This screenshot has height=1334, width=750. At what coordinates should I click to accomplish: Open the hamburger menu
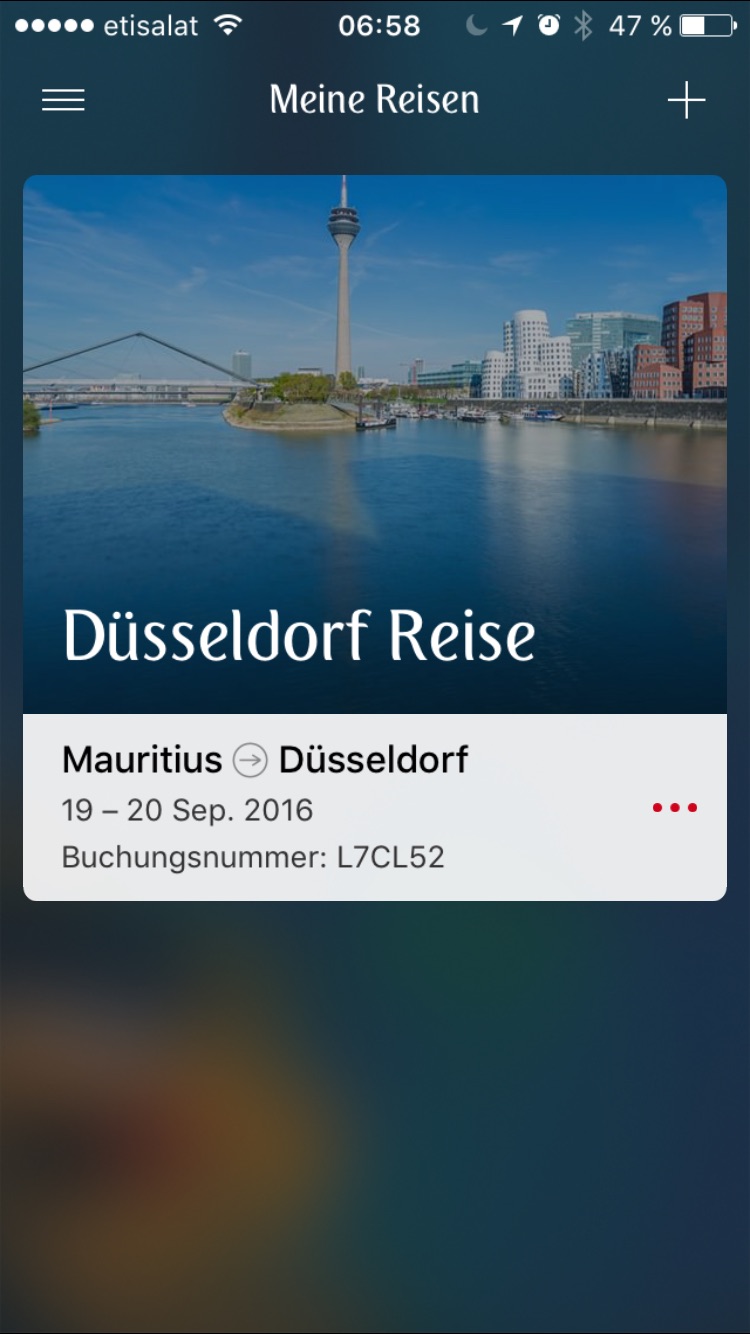pos(63,100)
